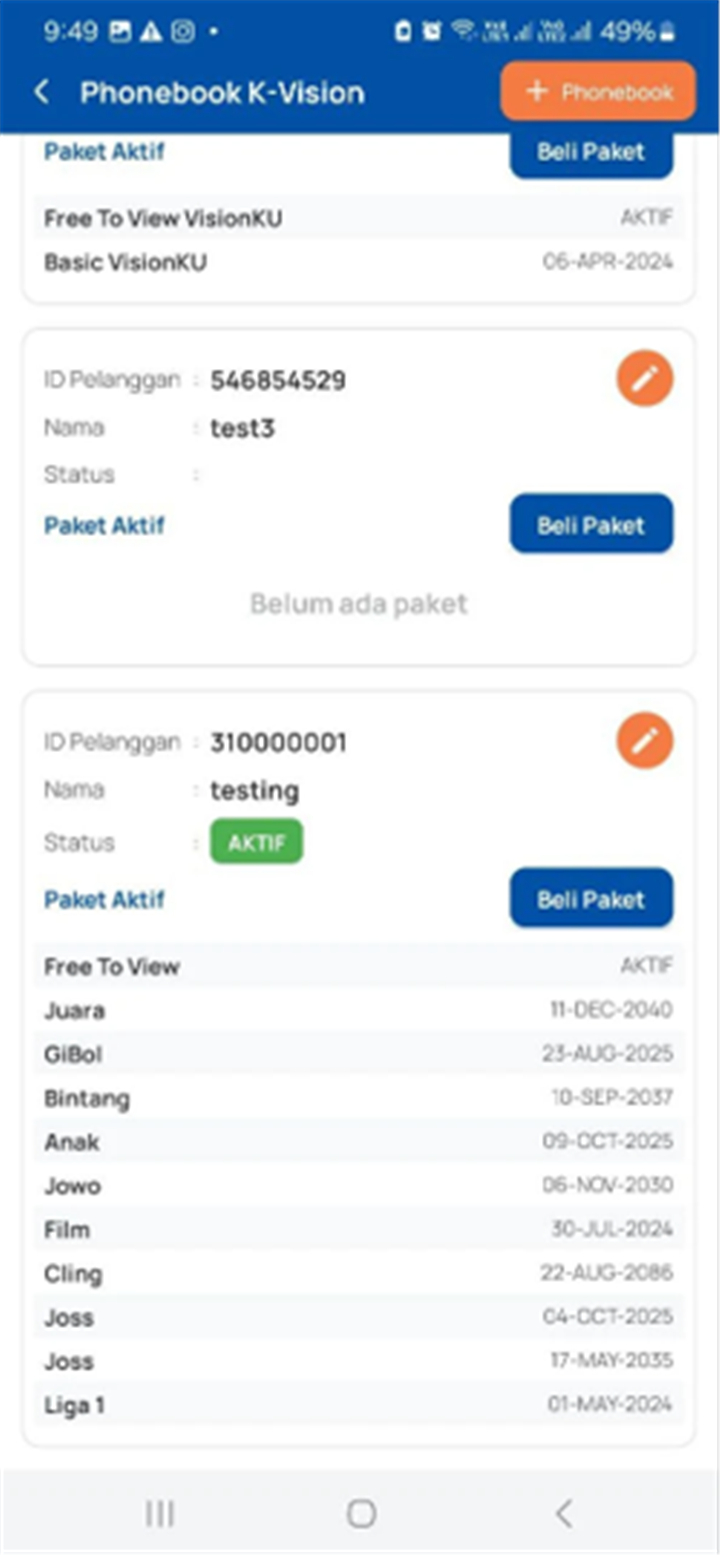Edit the test3 customer entry
The height and width of the screenshot is (1555, 720).
(x=645, y=379)
